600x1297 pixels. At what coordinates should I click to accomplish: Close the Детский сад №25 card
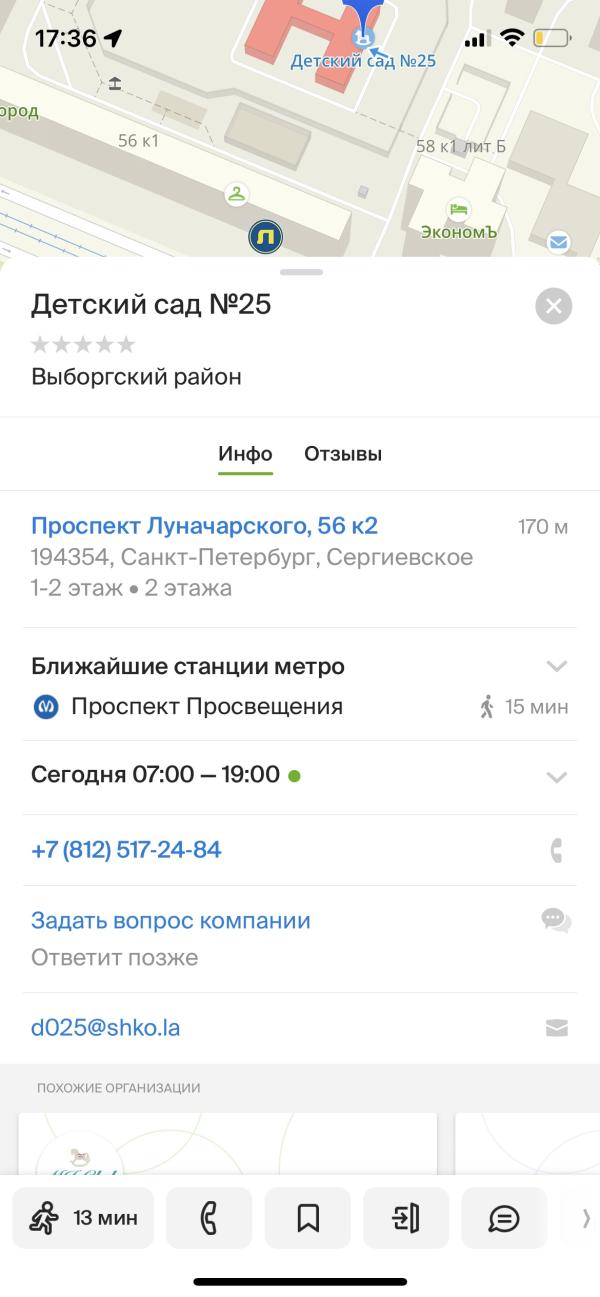tap(553, 306)
